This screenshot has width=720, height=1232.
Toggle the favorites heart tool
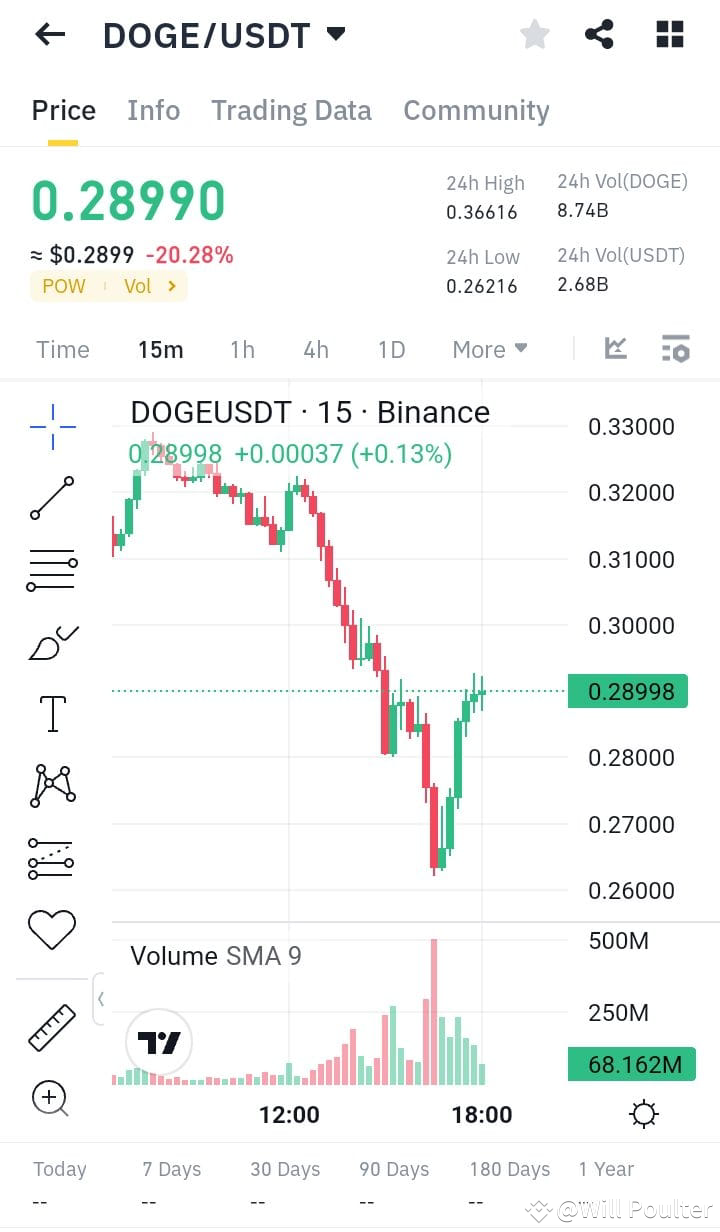click(50, 929)
